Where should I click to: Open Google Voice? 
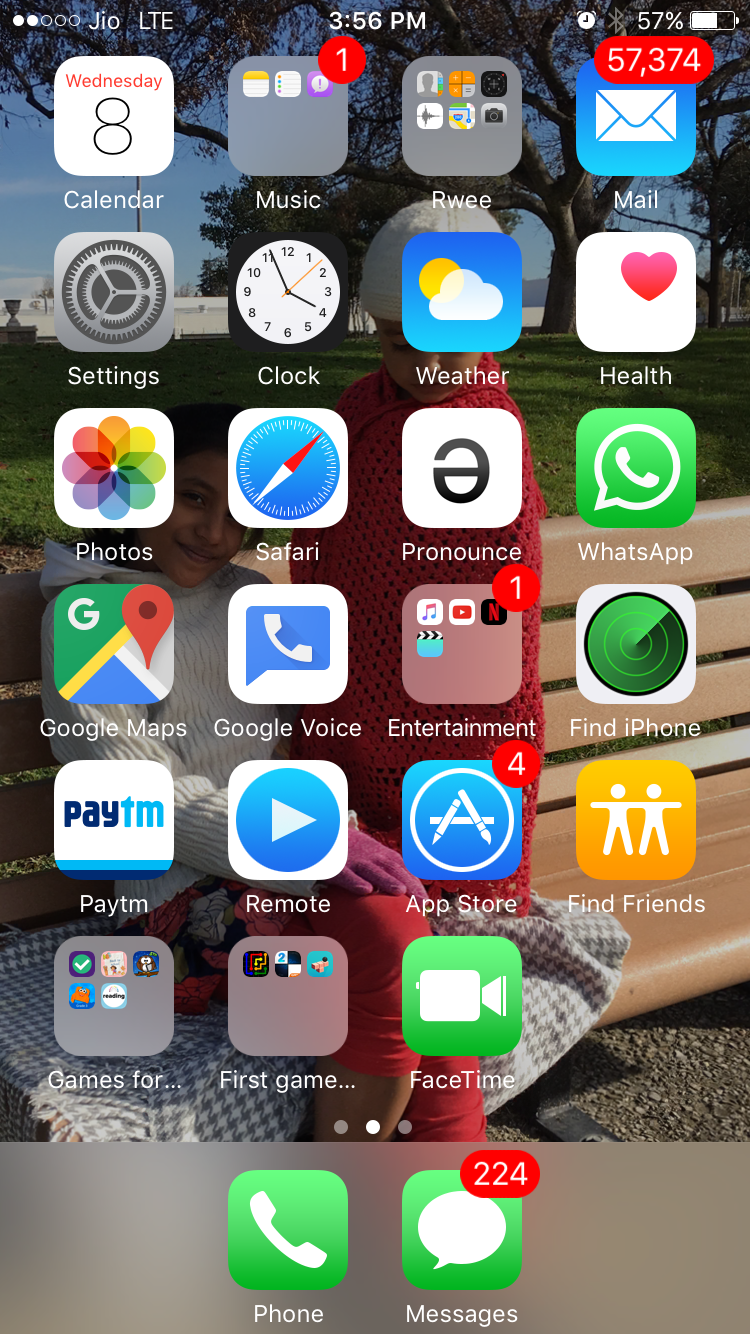288,644
